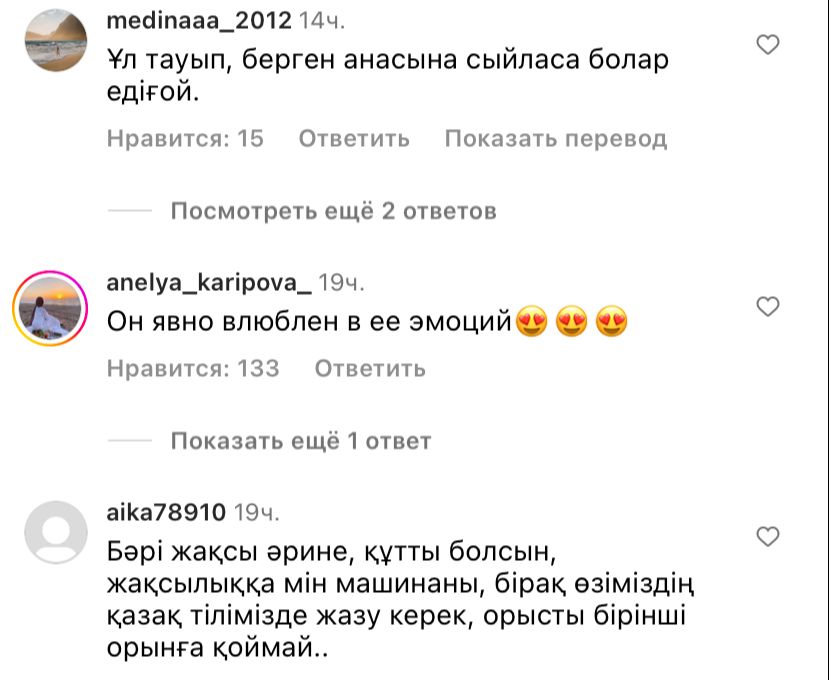829x680 pixels.
Task: Reply to anelya_karipova_'s comment
Action: [370, 369]
